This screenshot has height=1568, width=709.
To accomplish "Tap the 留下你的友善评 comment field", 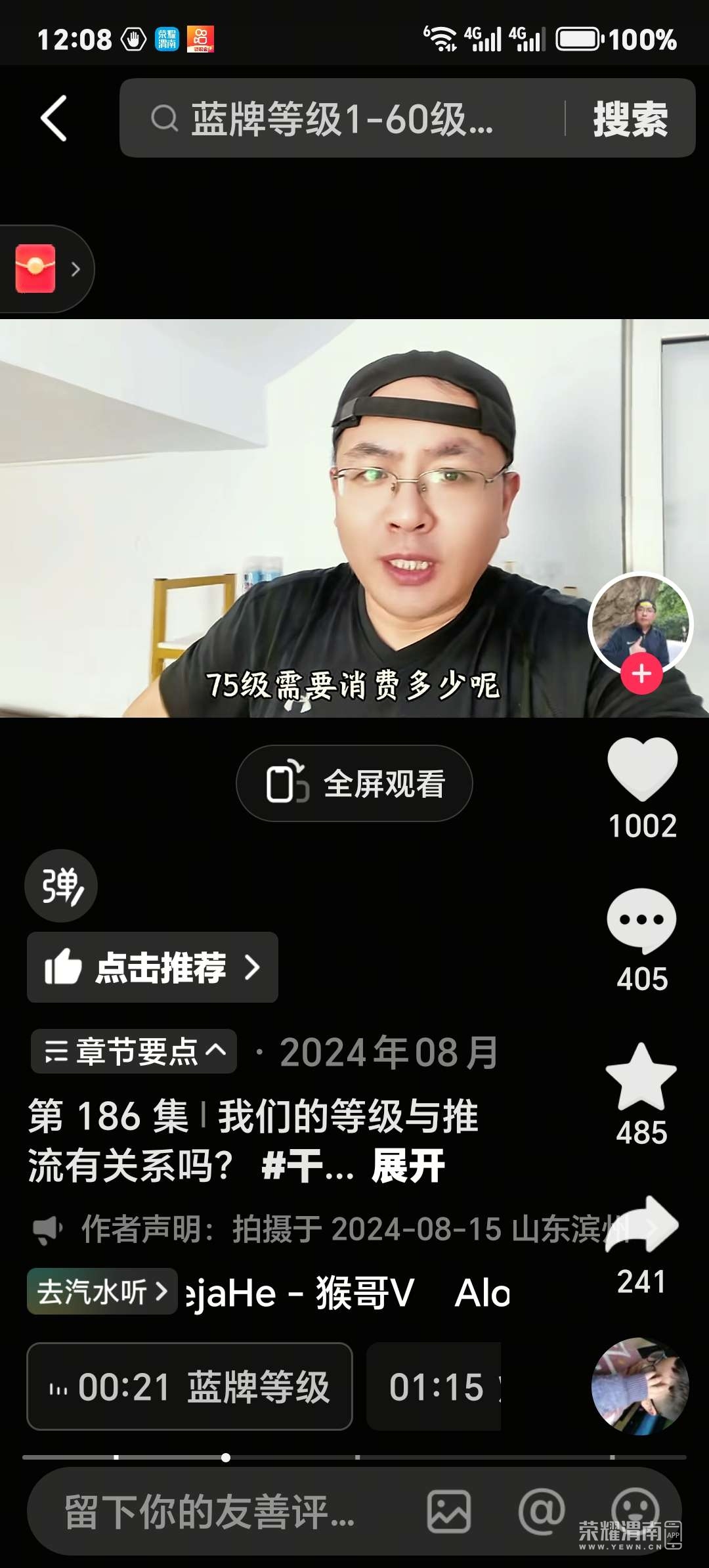I will [210, 1511].
